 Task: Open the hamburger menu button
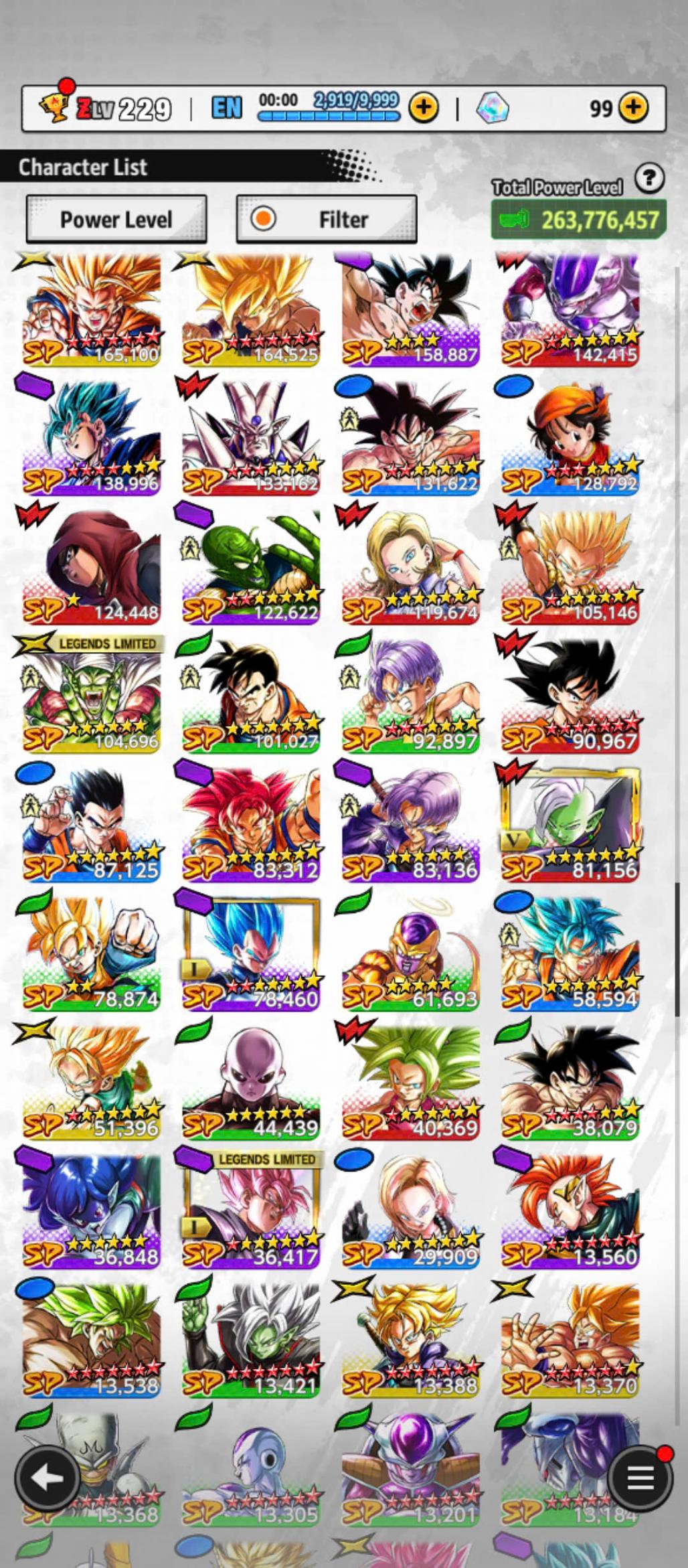(x=640, y=1478)
